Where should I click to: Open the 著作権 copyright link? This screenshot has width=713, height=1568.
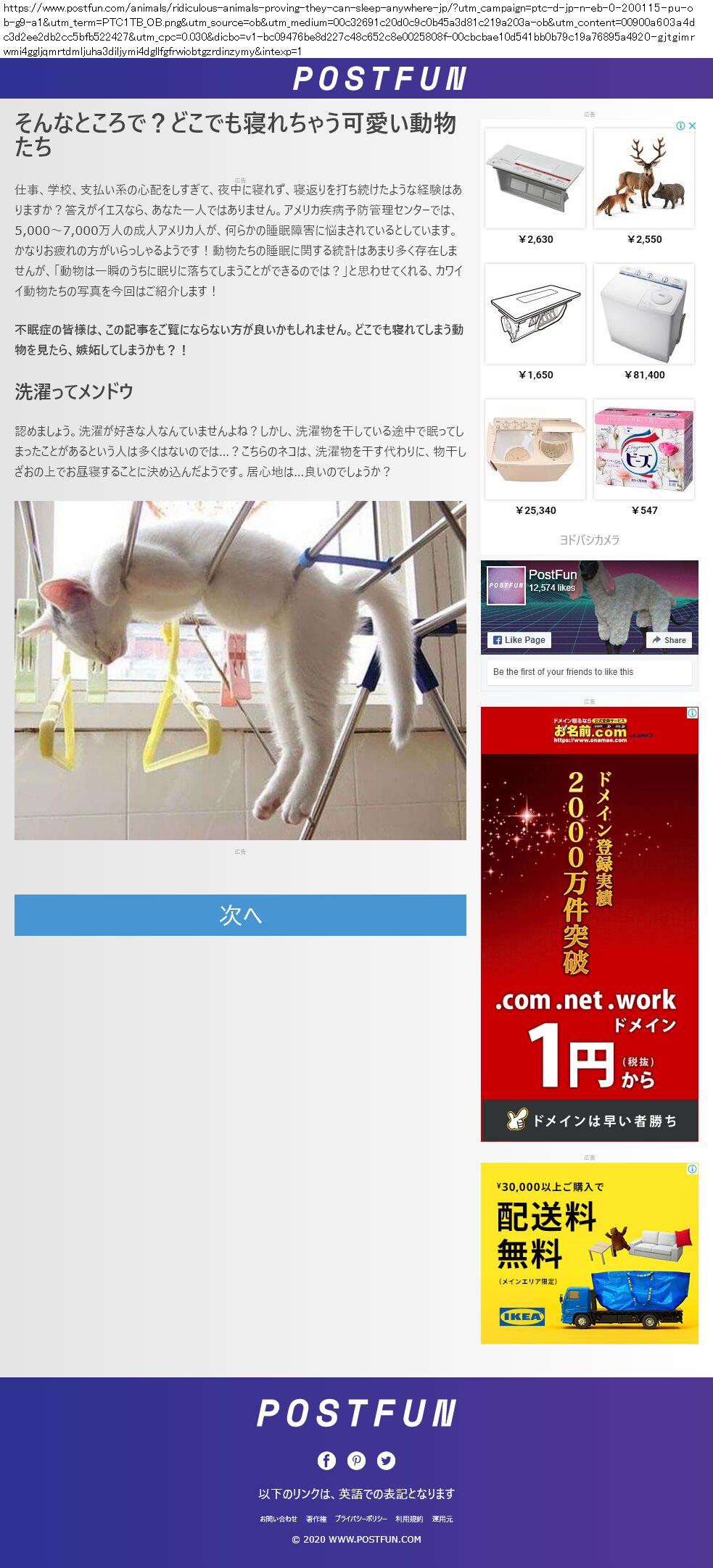point(316,1519)
